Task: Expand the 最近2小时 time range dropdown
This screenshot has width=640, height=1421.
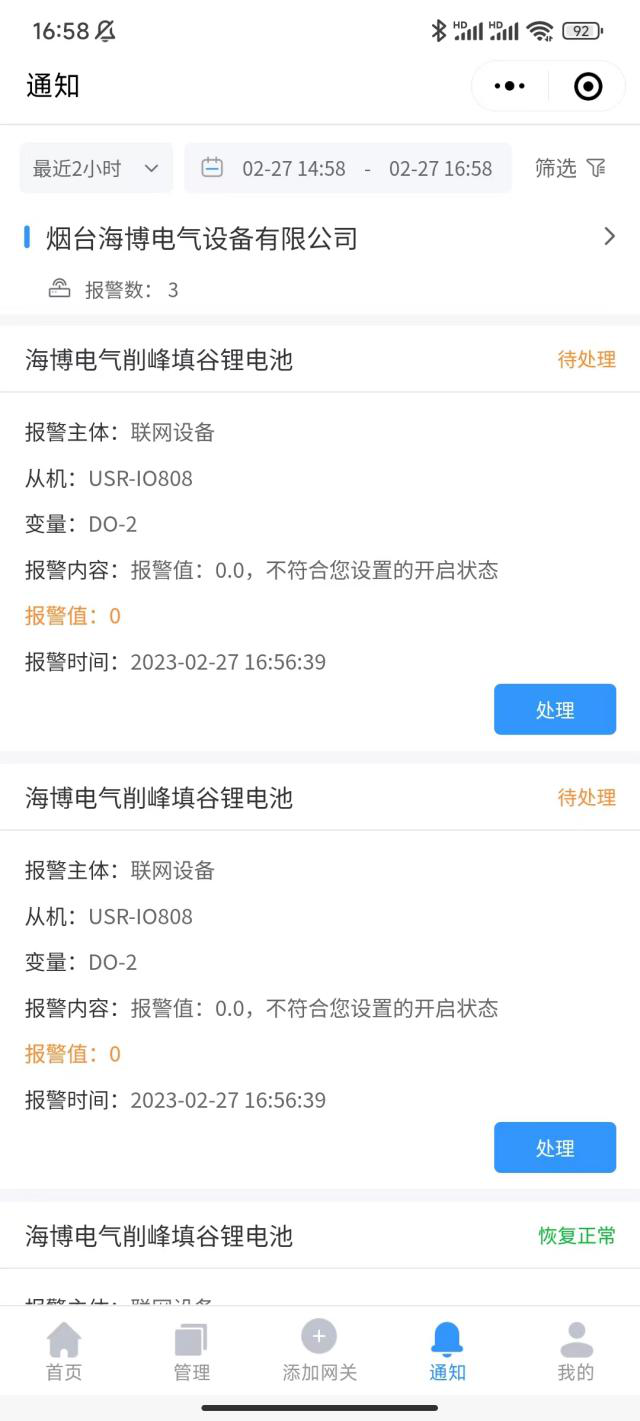Action: point(96,168)
